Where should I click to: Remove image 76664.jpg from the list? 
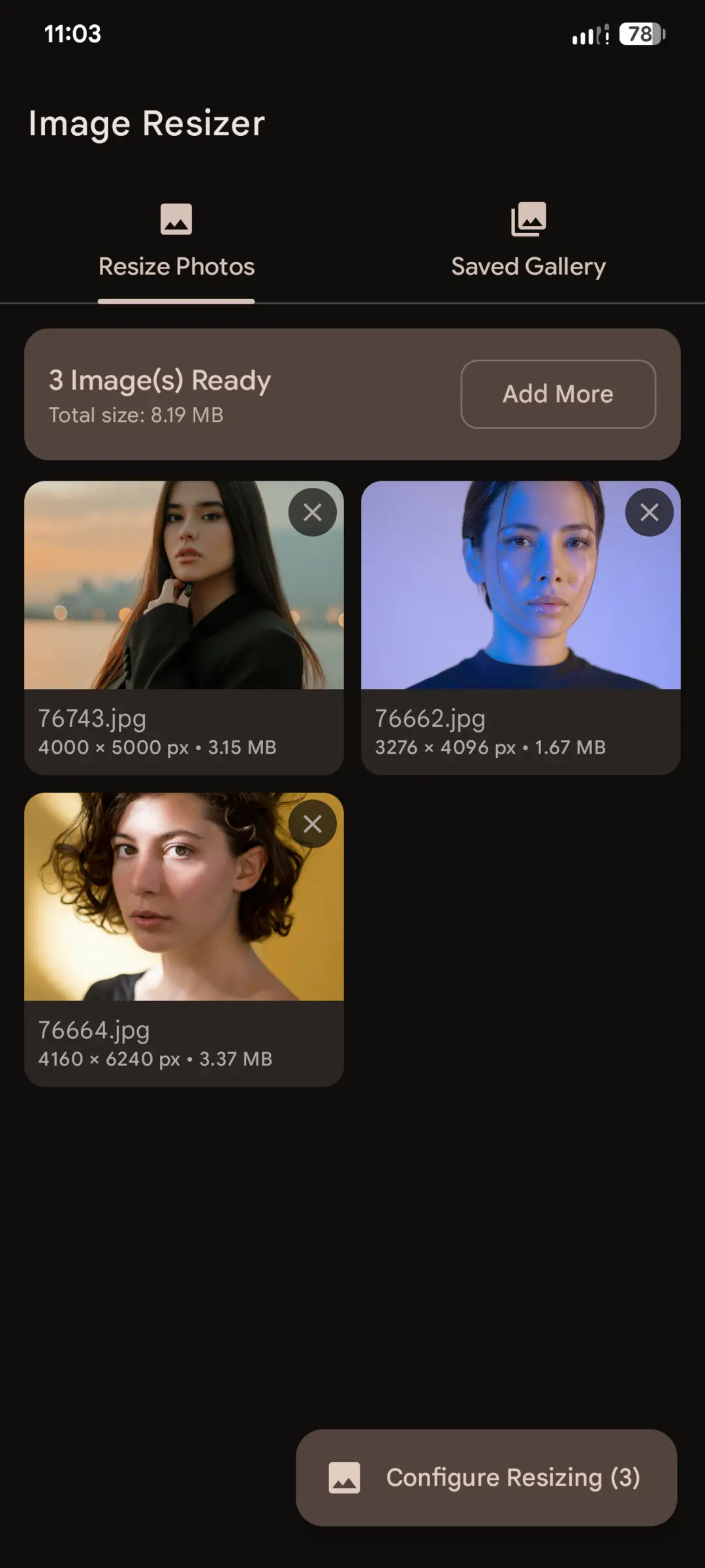click(x=313, y=824)
